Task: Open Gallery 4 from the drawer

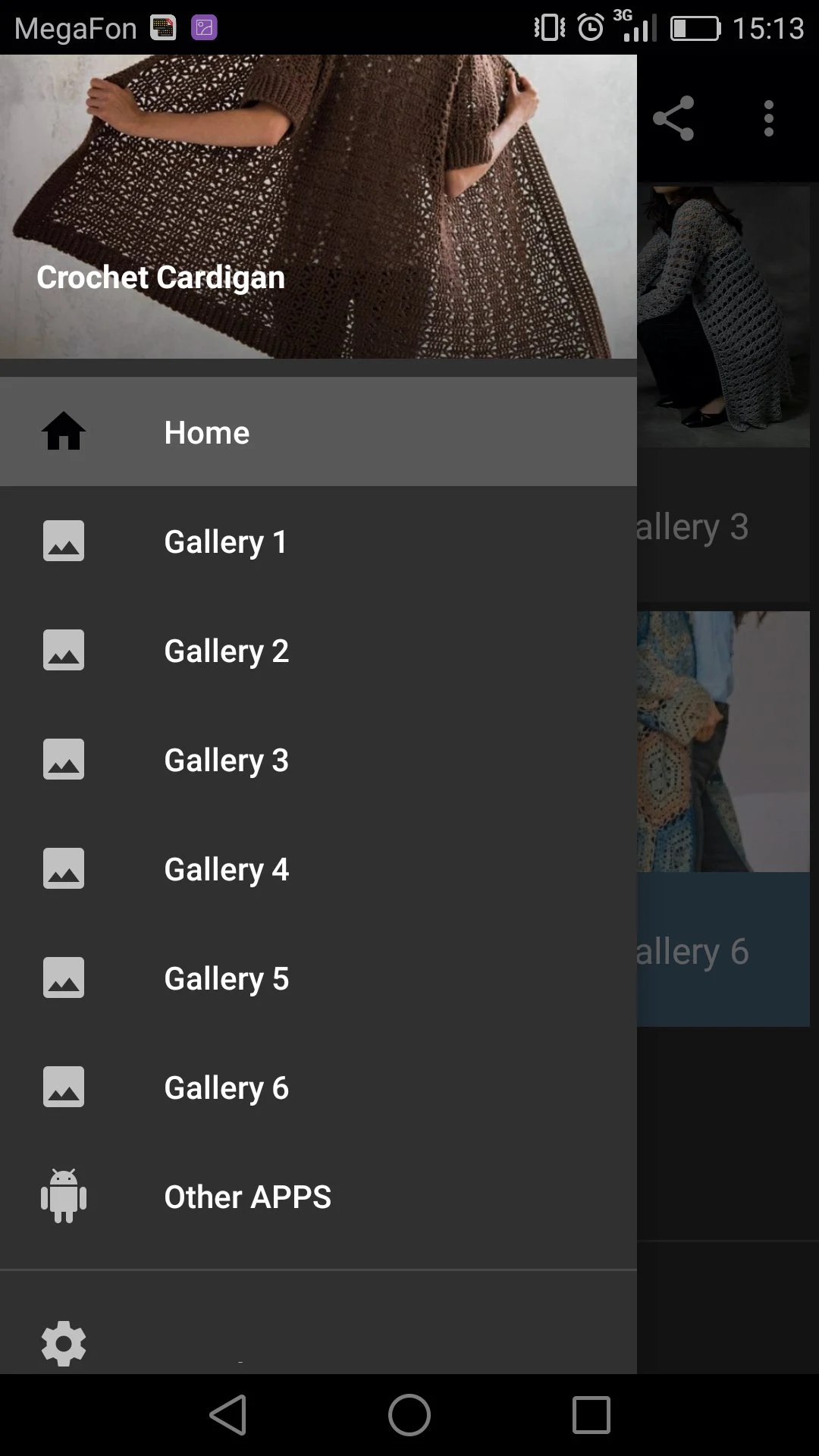Action: tap(318, 869)
